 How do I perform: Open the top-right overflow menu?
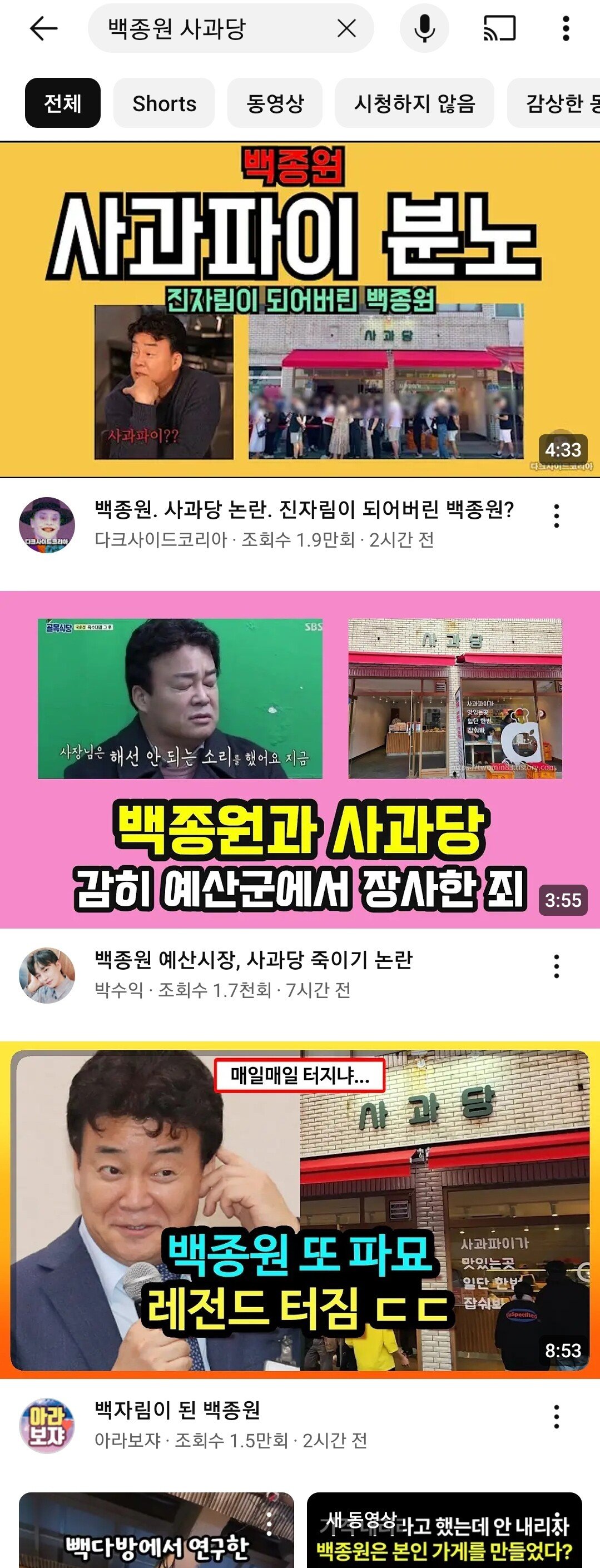click(566, 28)
